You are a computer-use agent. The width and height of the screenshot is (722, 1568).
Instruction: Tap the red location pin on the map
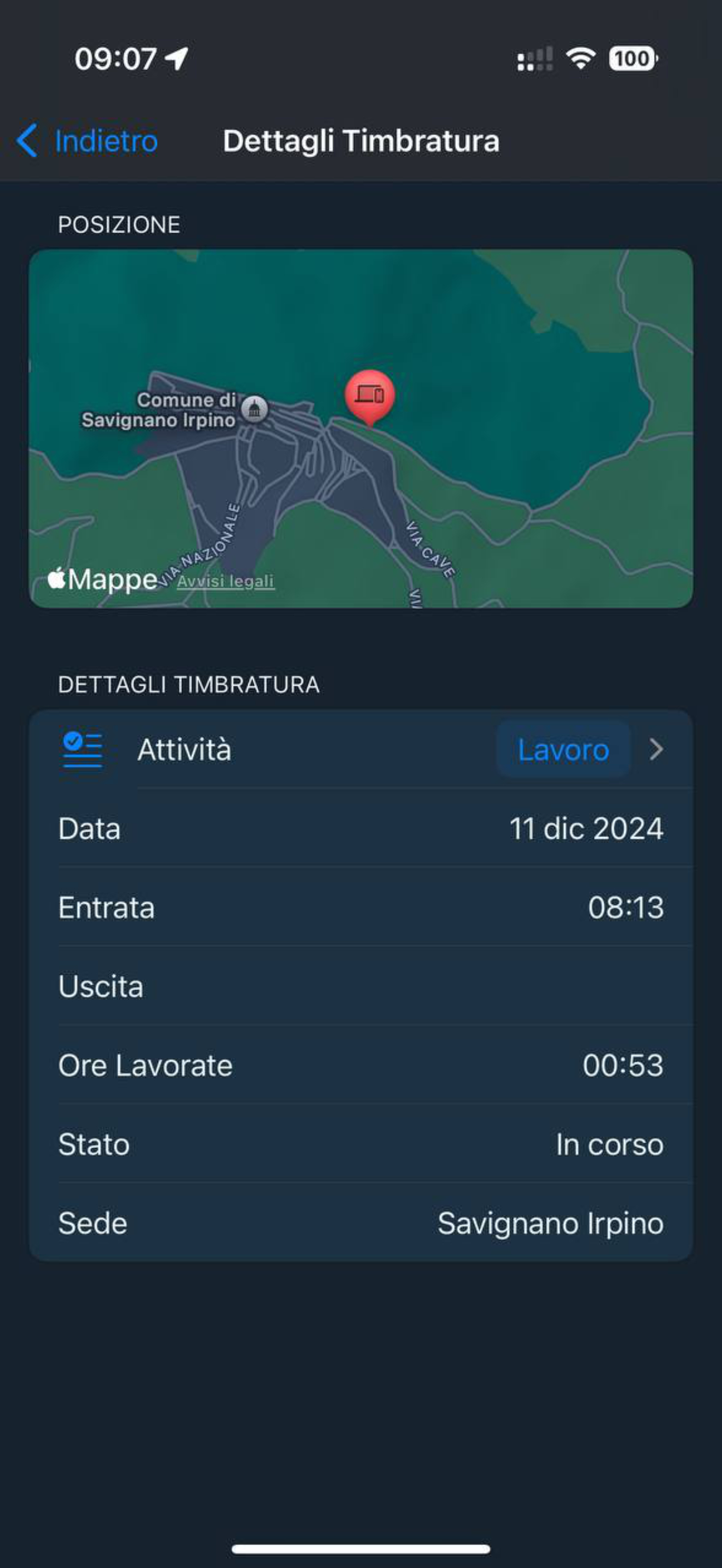(x=370, y=395)
